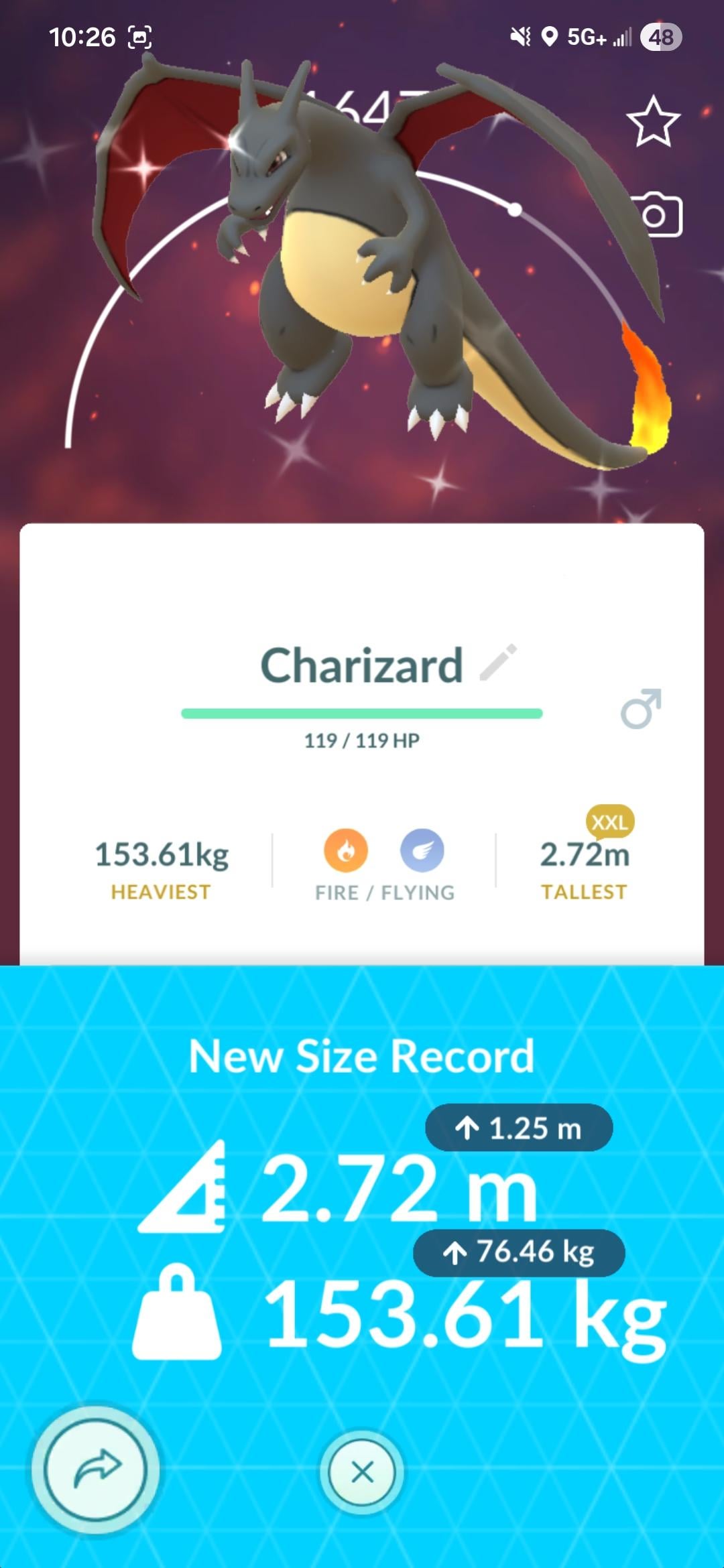Share the new size record
724x1568 pixels.
96,1469
